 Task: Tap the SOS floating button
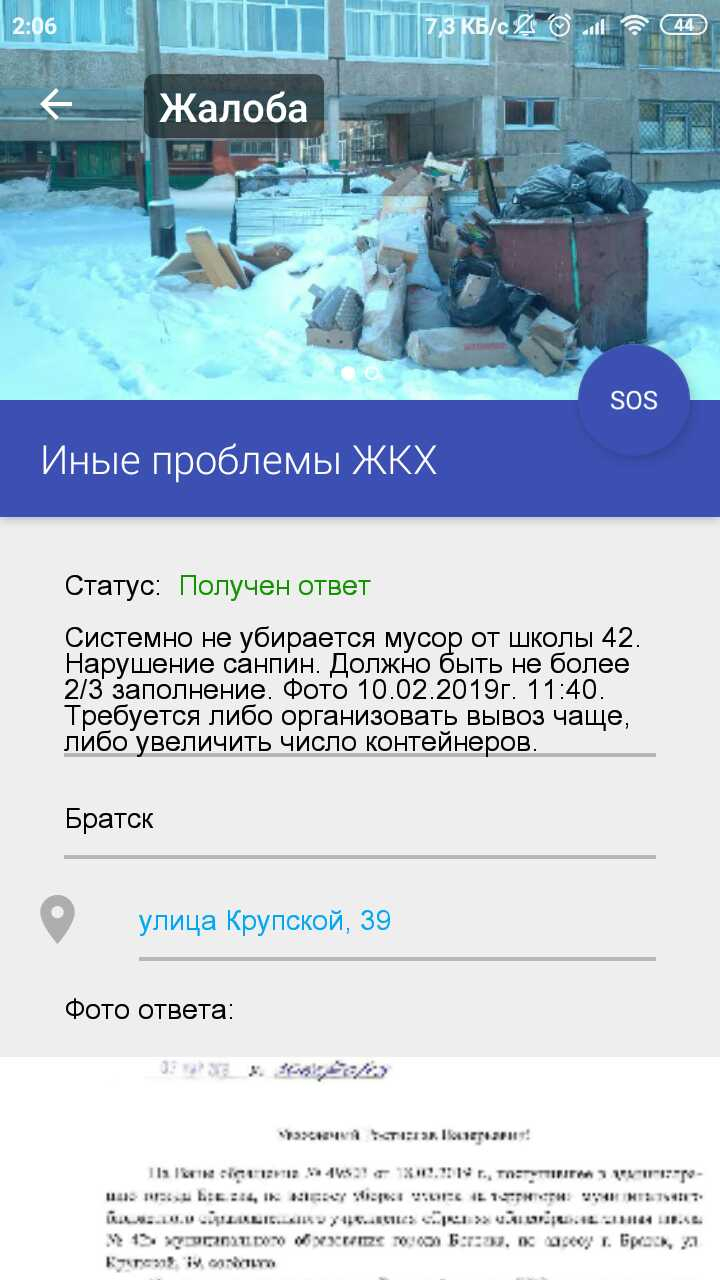[x=634, y=400]
